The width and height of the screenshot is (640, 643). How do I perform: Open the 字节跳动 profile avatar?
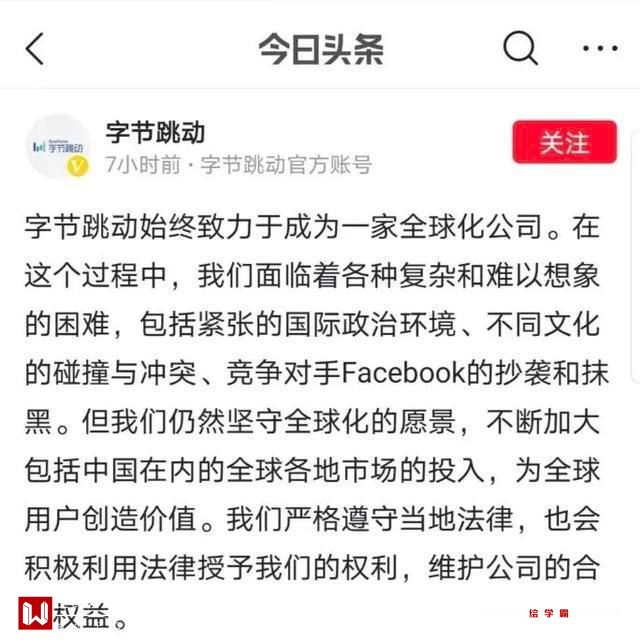(58, 146)
